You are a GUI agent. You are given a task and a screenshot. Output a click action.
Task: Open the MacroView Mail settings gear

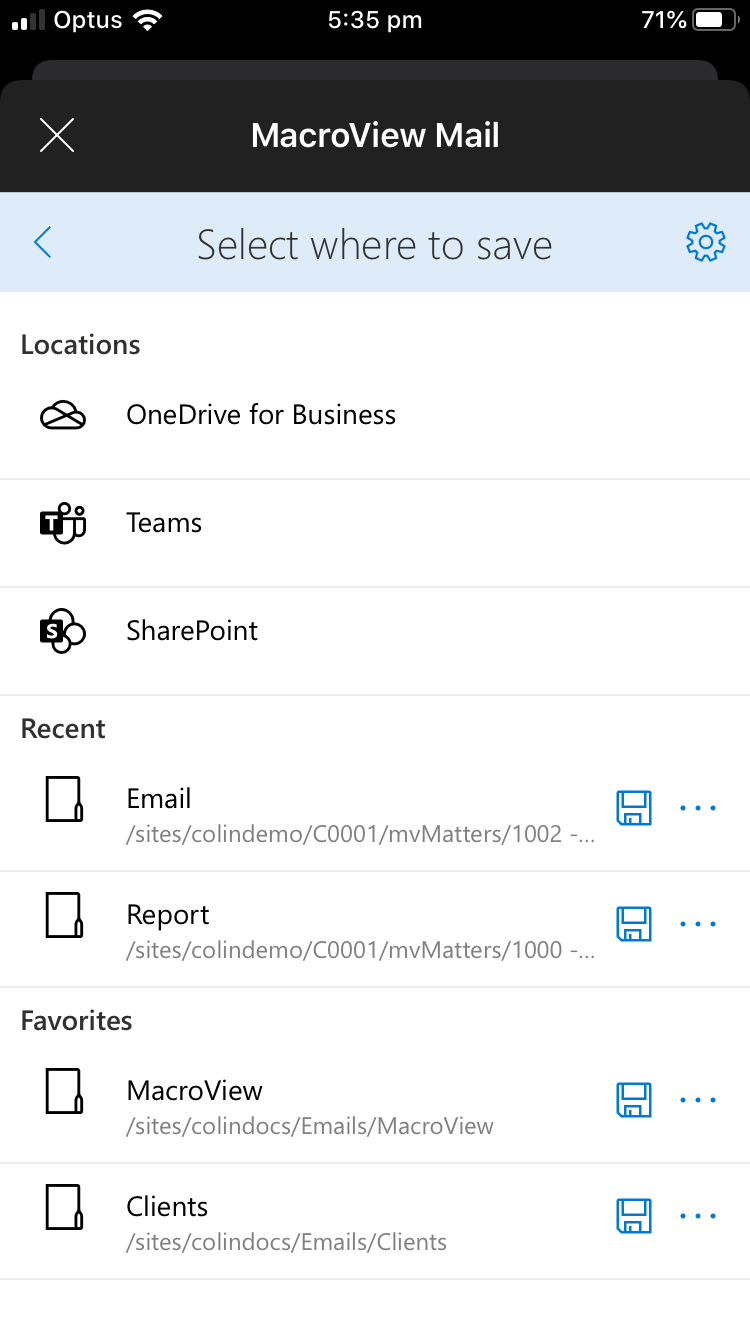coord(706,242)
